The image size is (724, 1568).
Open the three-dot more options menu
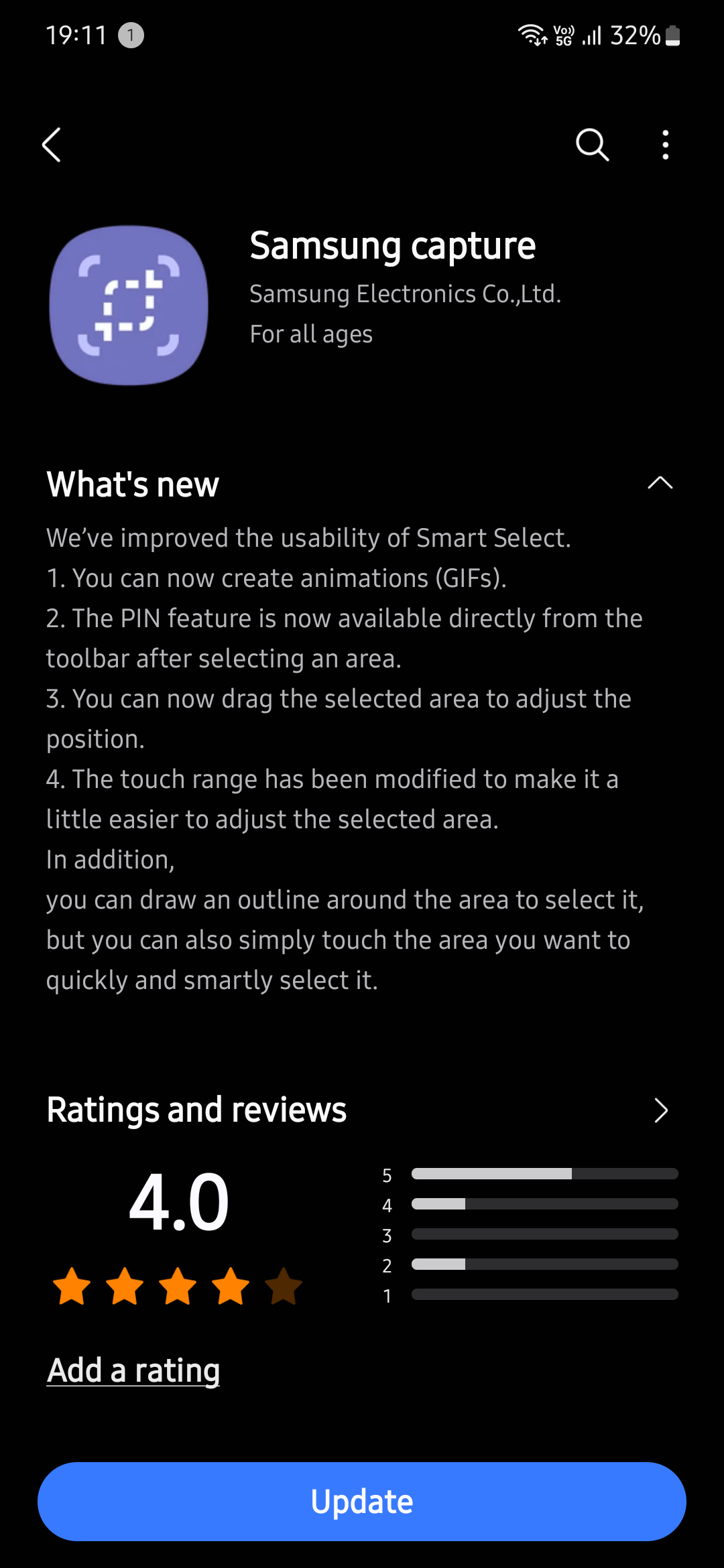click(x=665, y=144)
